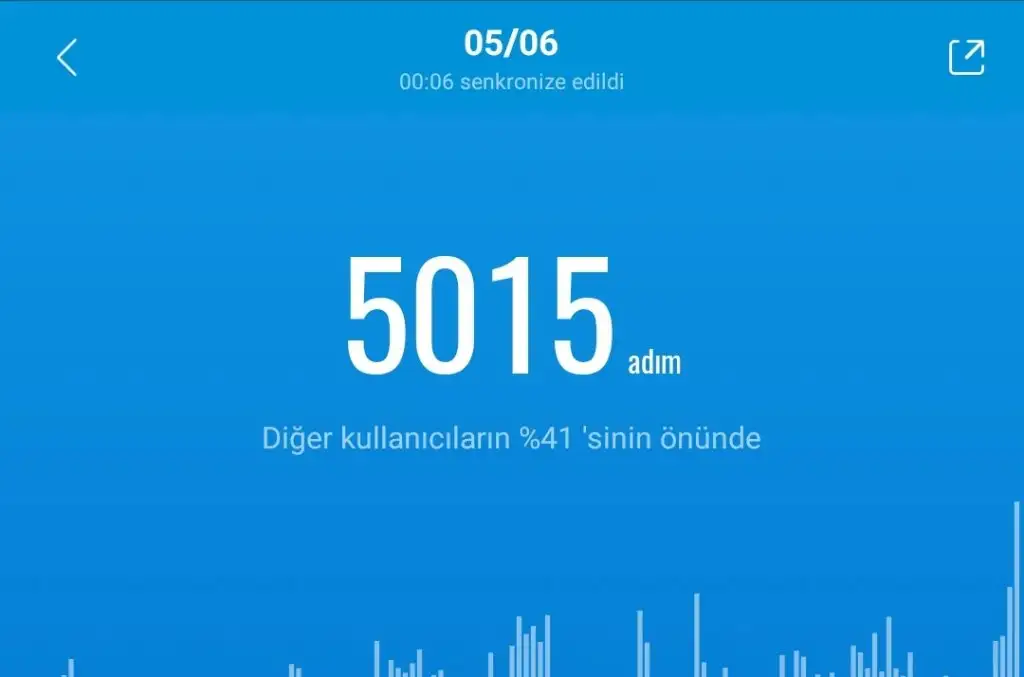Share the 05/06 step count

966,58
